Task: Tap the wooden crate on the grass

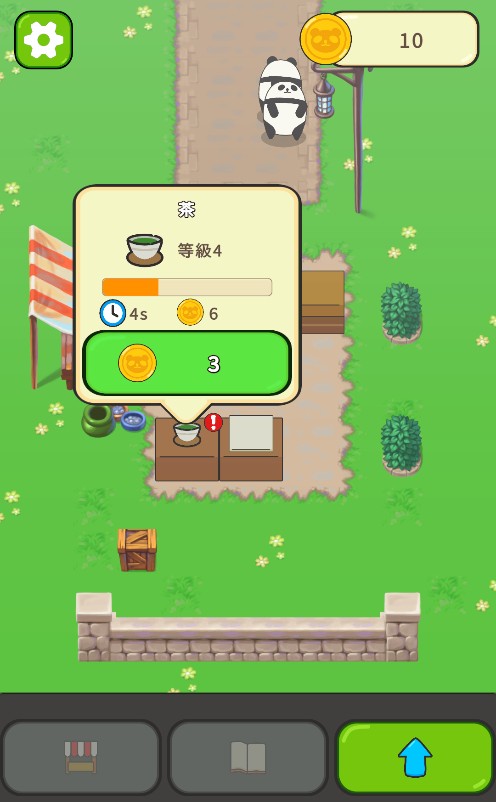Action: pyautogui.click(x=137, y=550)
